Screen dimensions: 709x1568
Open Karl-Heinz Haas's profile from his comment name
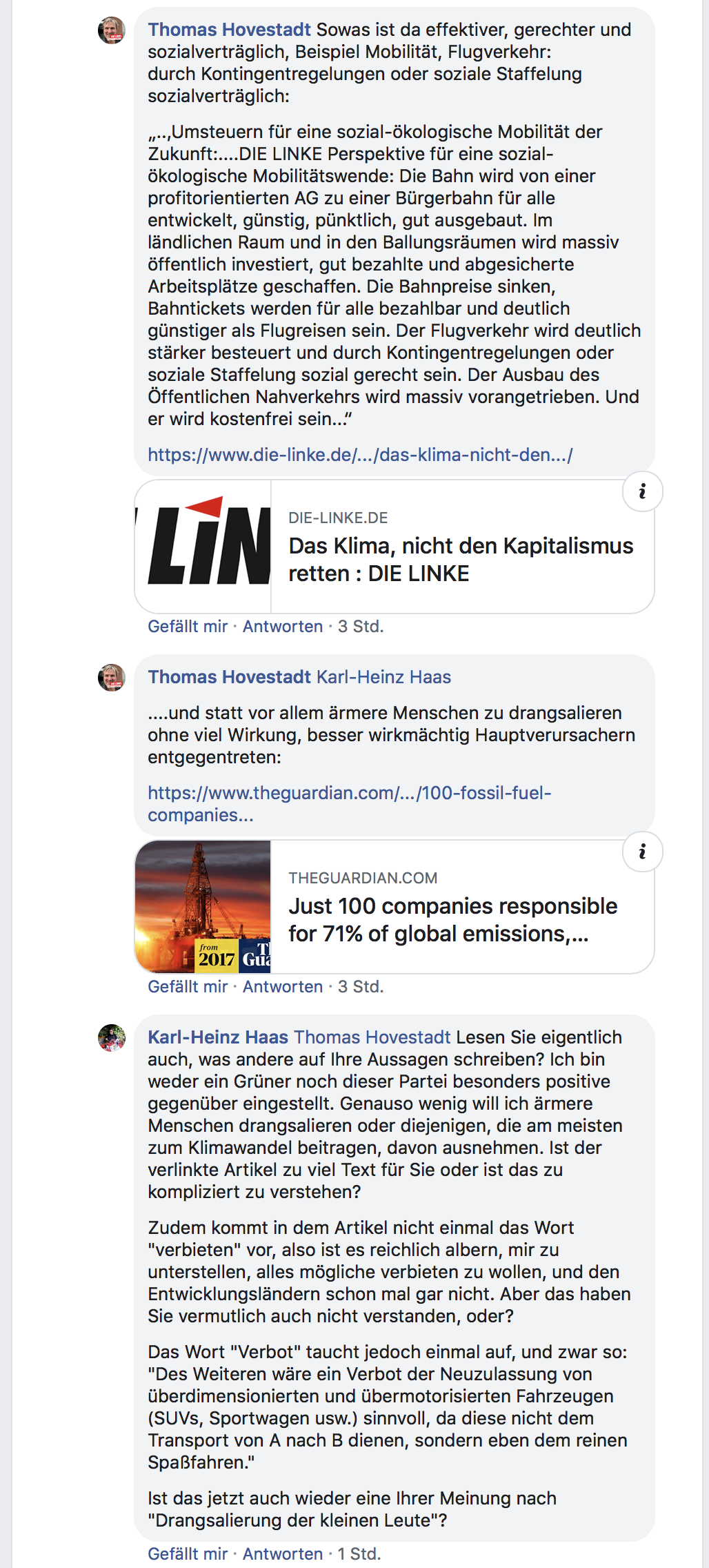[218, 1037]
